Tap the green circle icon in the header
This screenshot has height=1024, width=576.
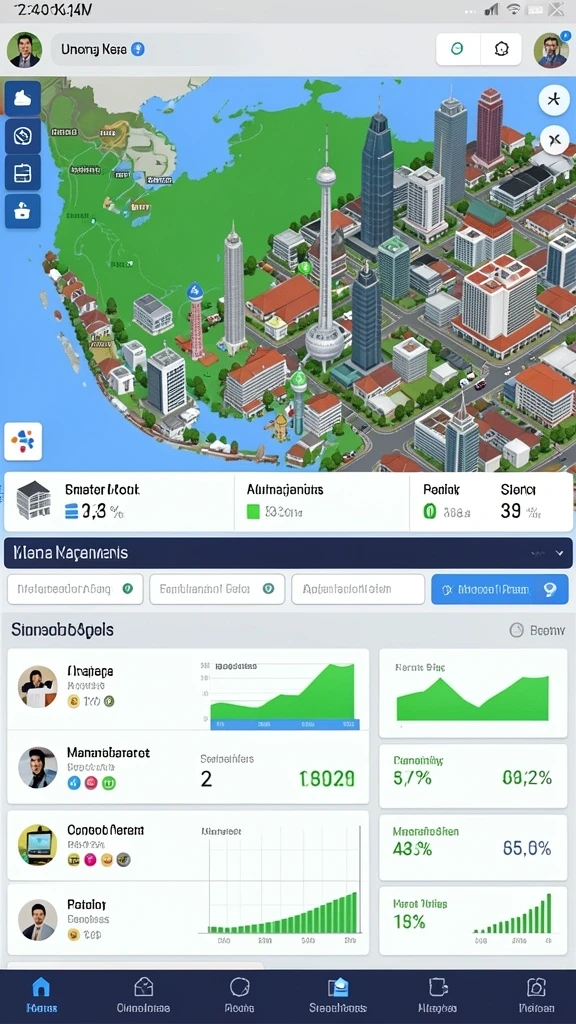(x=457, y=49)
